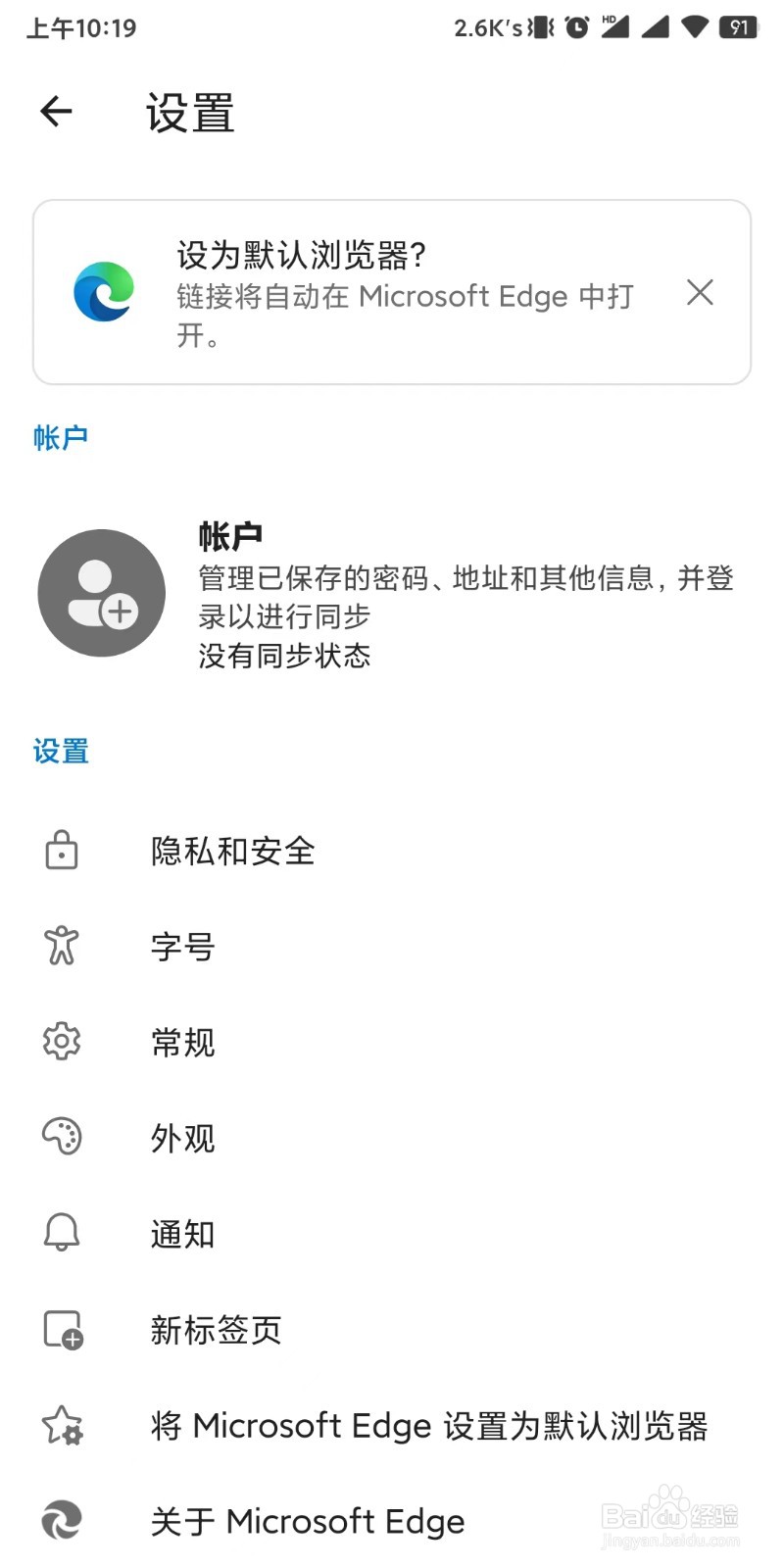Tap the account avatar with plus sign

coord(101,592)
